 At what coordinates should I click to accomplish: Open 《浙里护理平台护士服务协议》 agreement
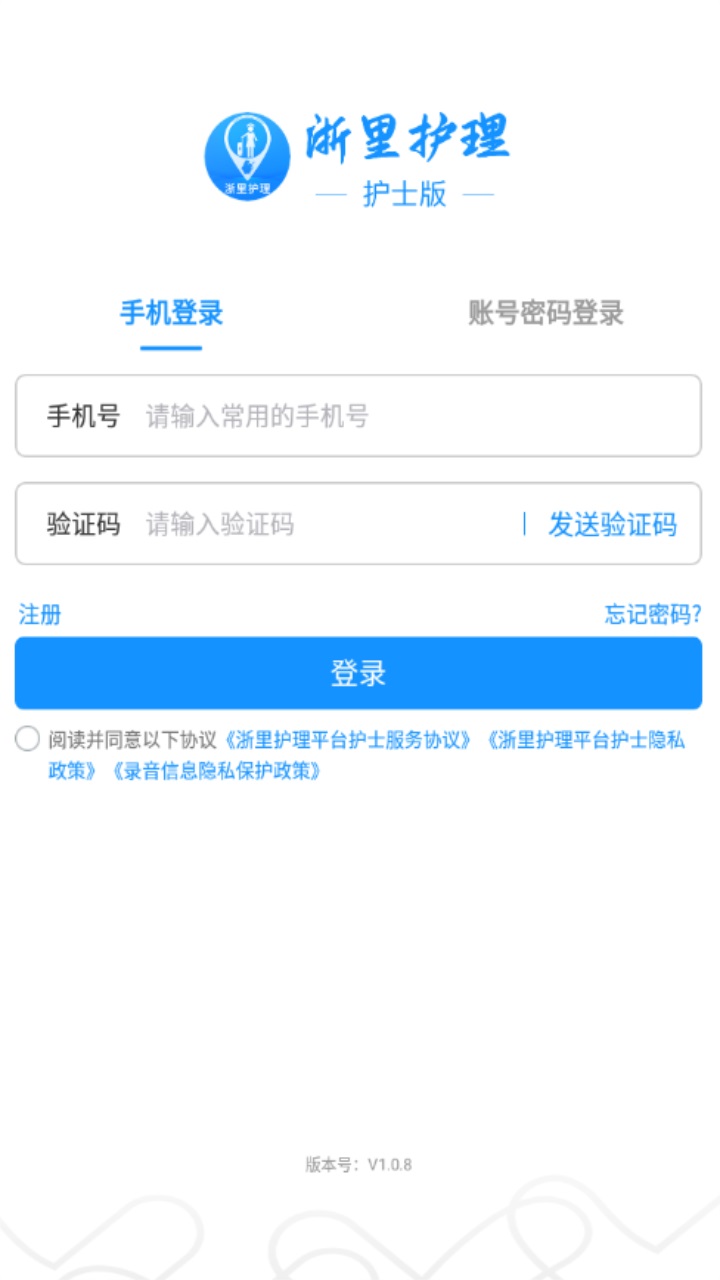pyautogui.click(x=352, y=738)
